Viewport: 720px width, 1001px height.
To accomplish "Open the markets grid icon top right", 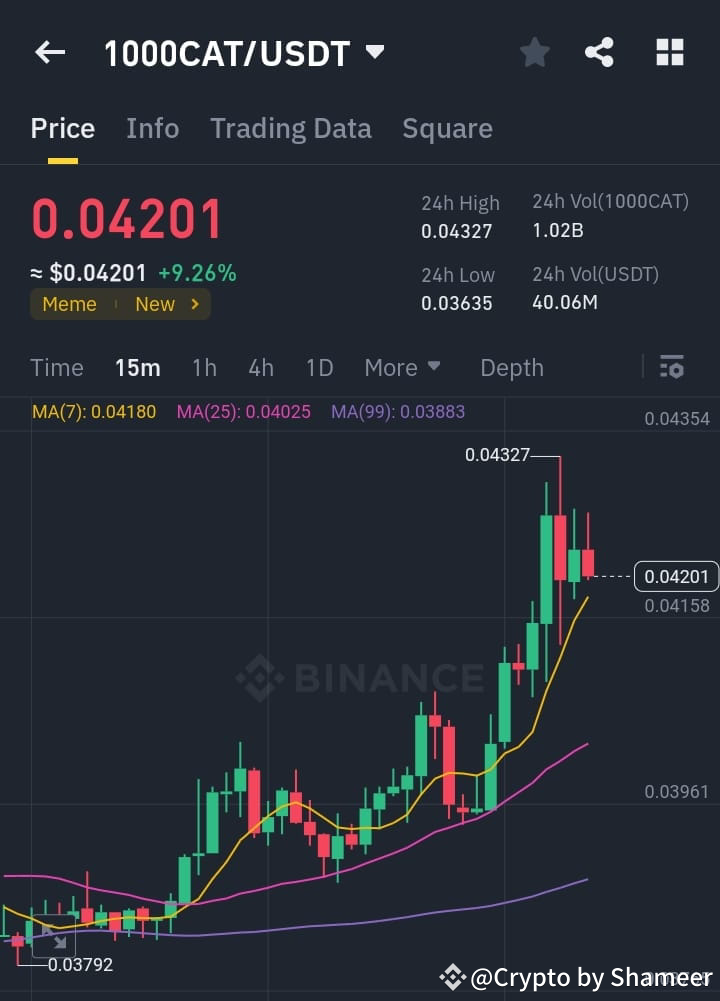I will (x=668, y=52).
